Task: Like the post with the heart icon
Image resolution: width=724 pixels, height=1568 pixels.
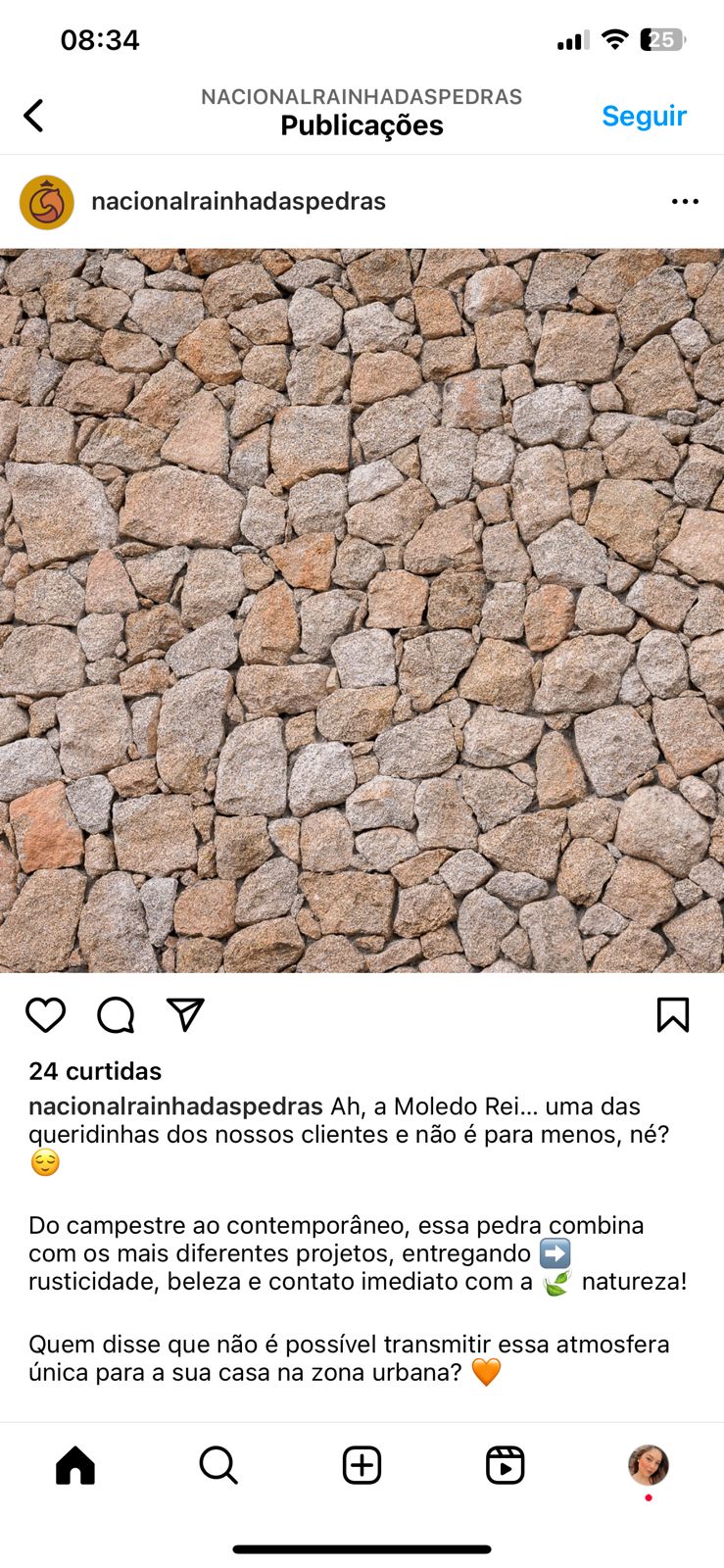Action: click(45, 1015)
